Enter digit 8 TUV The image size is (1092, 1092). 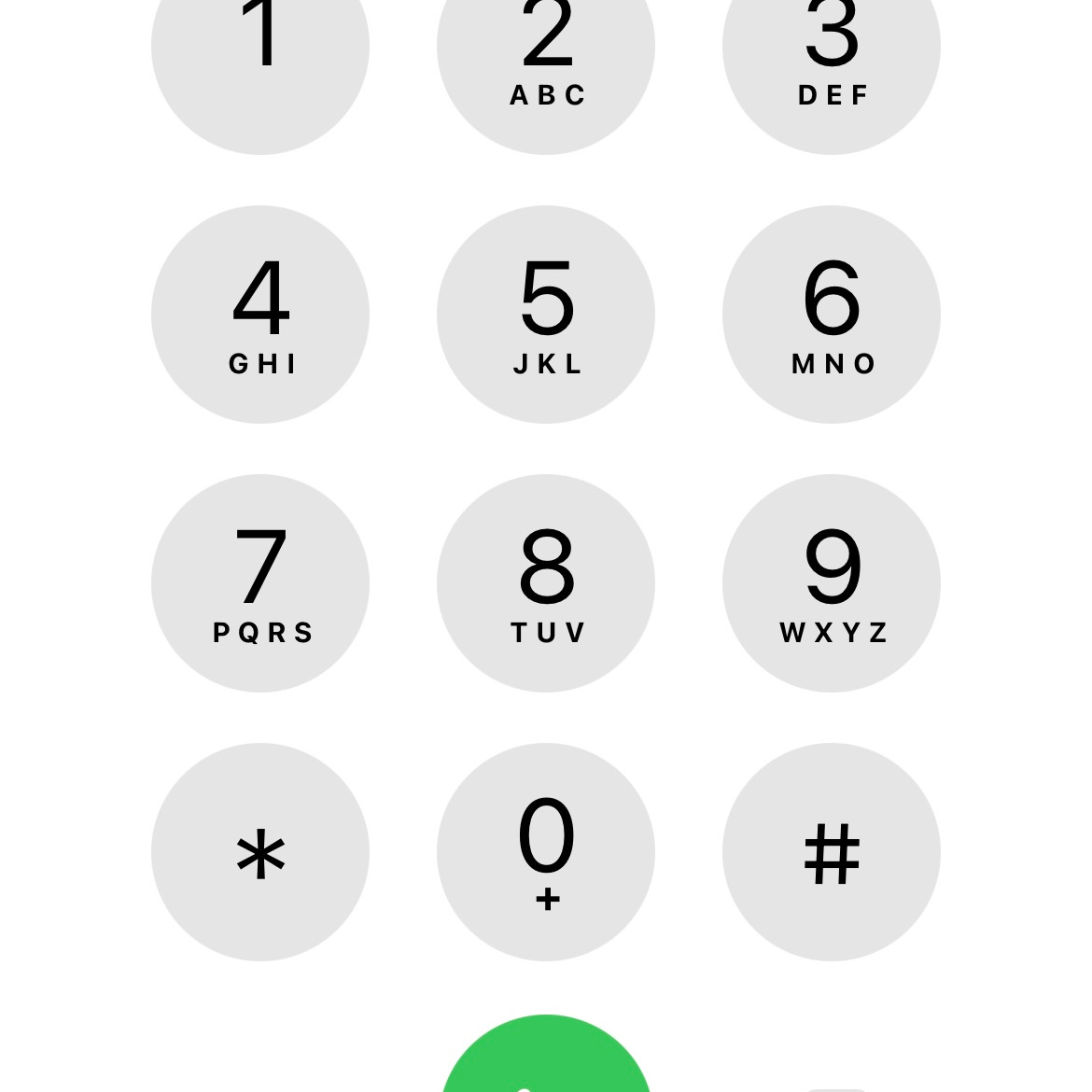point(546,583)
